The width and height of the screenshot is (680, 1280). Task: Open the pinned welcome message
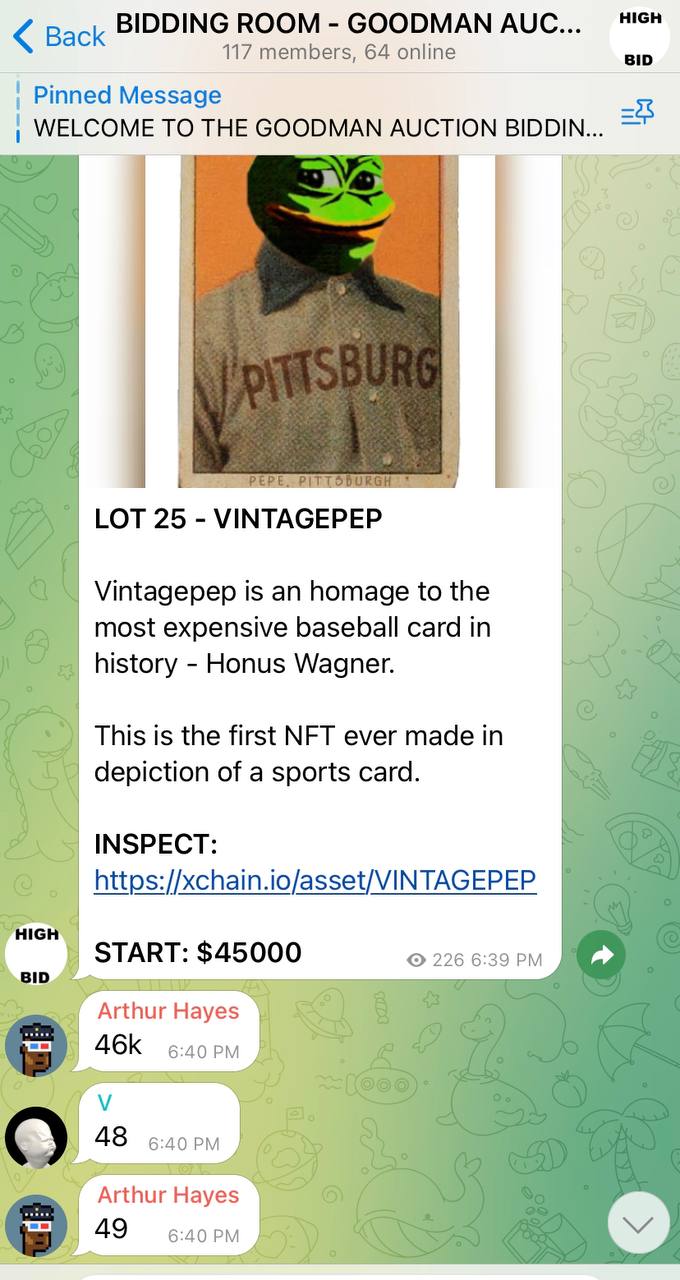[318, 112]
